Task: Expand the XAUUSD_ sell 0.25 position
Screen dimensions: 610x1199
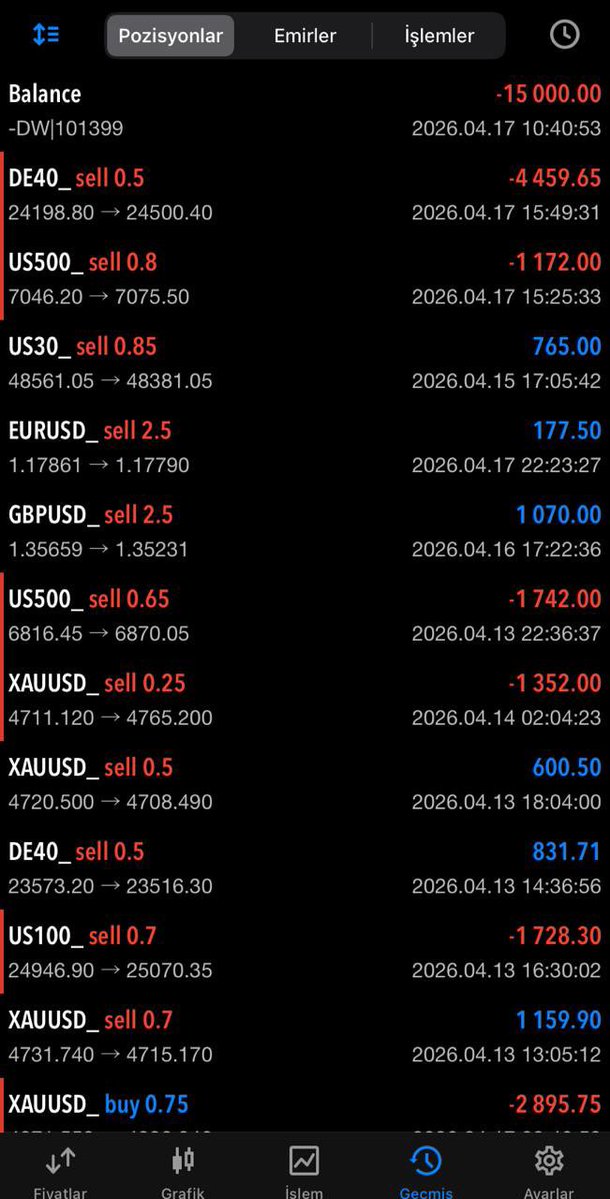Action: coord(305,698)
